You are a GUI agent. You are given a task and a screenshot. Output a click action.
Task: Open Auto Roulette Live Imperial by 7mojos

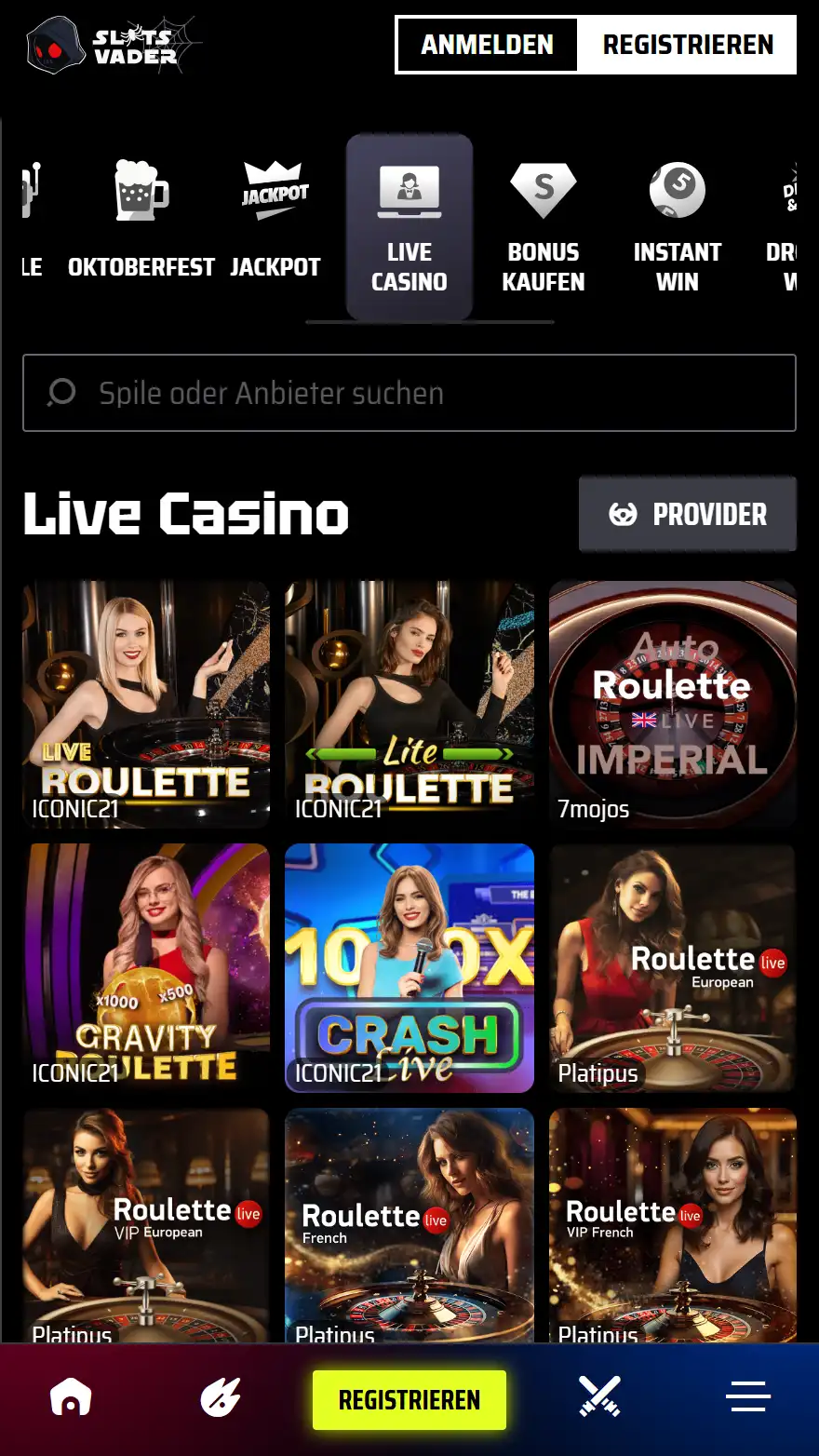coord(673,704)
